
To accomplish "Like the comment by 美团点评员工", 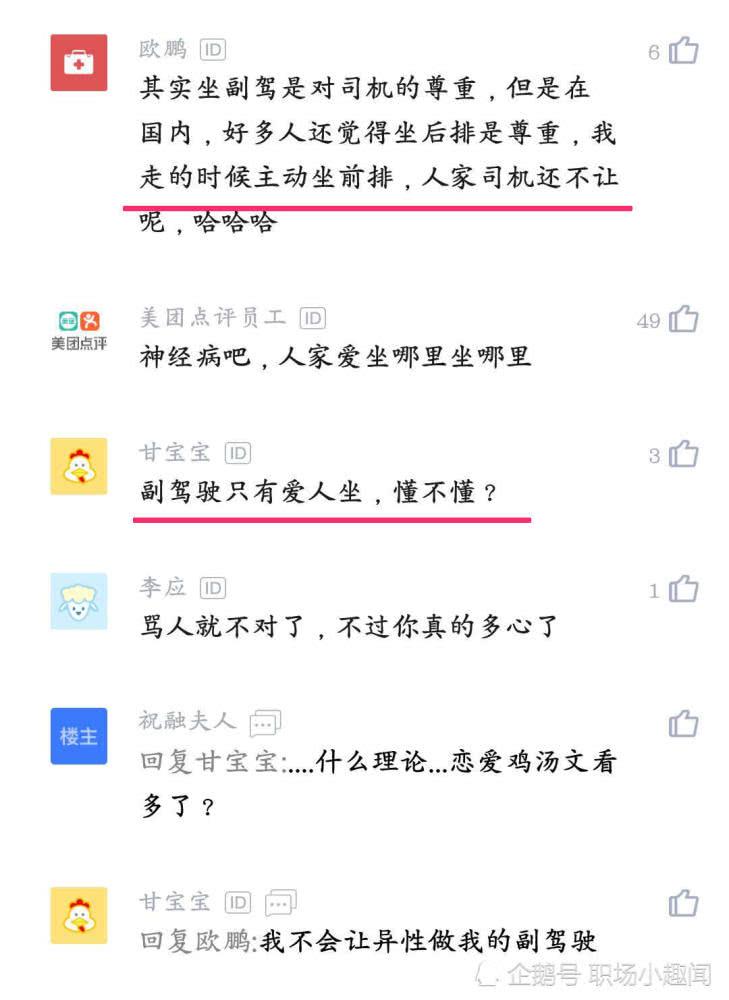I will click(684, 320).
